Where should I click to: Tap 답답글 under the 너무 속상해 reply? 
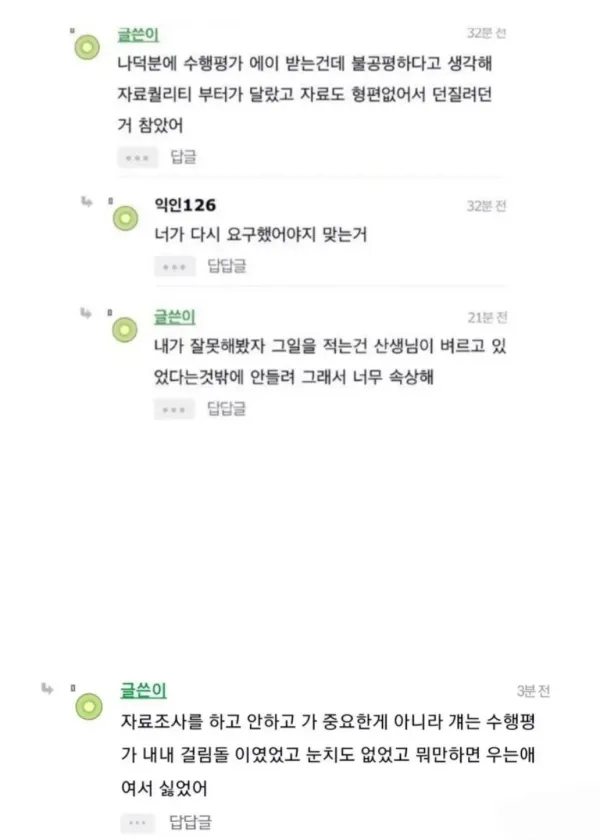click(226, 408)
